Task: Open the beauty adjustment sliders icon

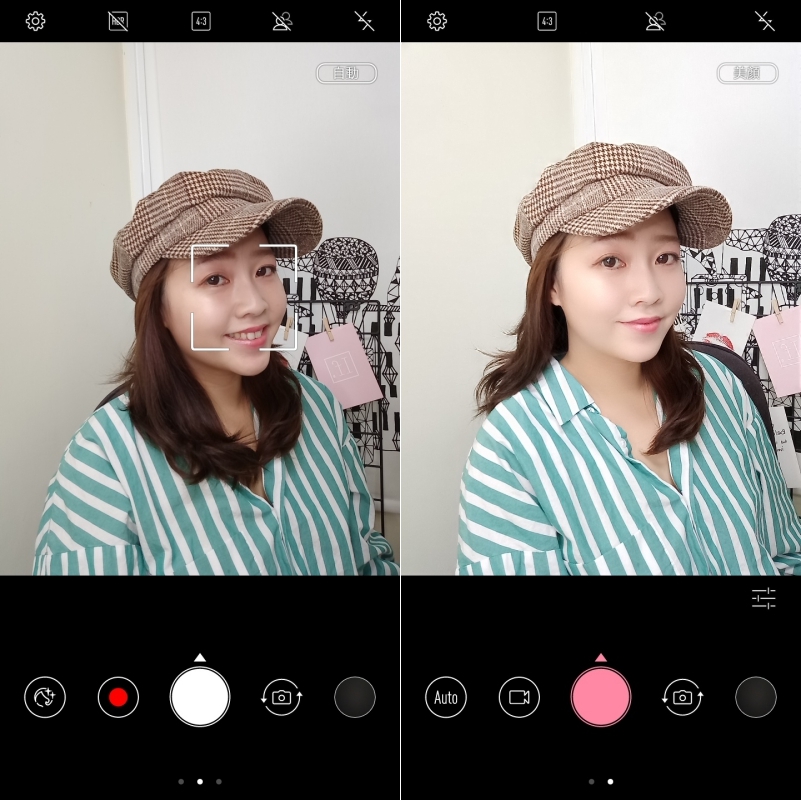Action: [764, 599]
